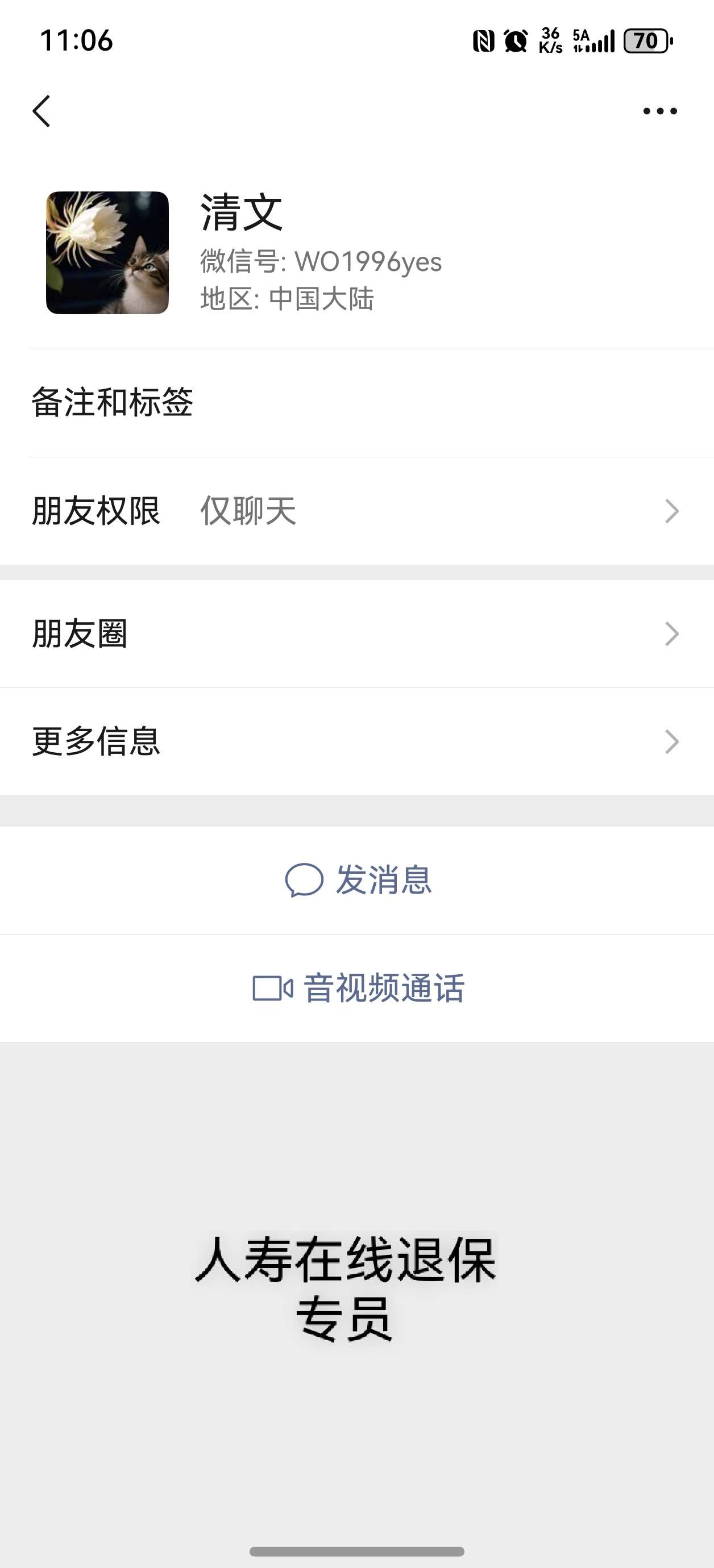Open the 更多信息 row
This screenshot has width=714, height=1568.
pos(357,741)
